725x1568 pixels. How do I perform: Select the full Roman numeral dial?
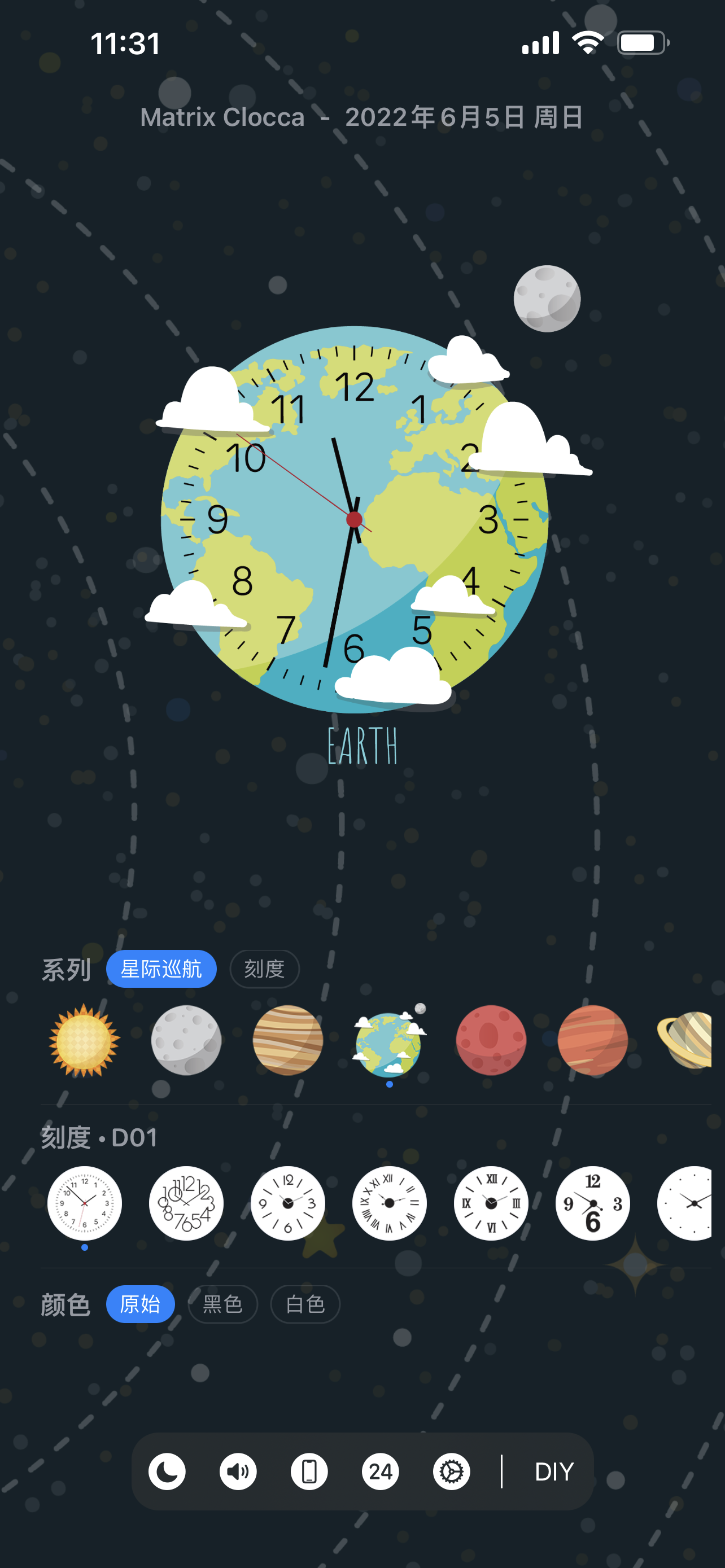tap(389, 1203)
